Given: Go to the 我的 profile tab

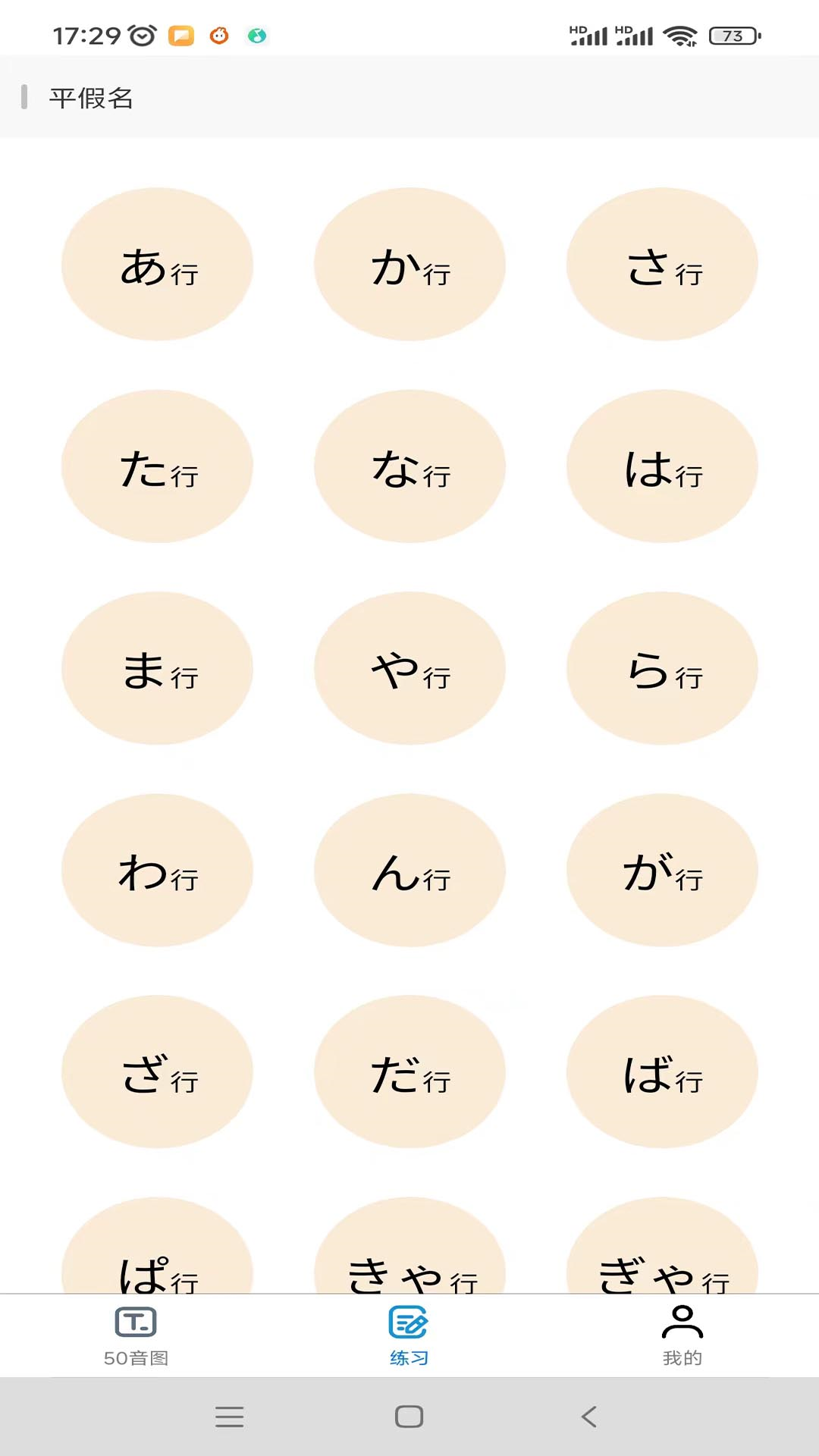Looking at the screenshot, I should [x=682, y=1336].
